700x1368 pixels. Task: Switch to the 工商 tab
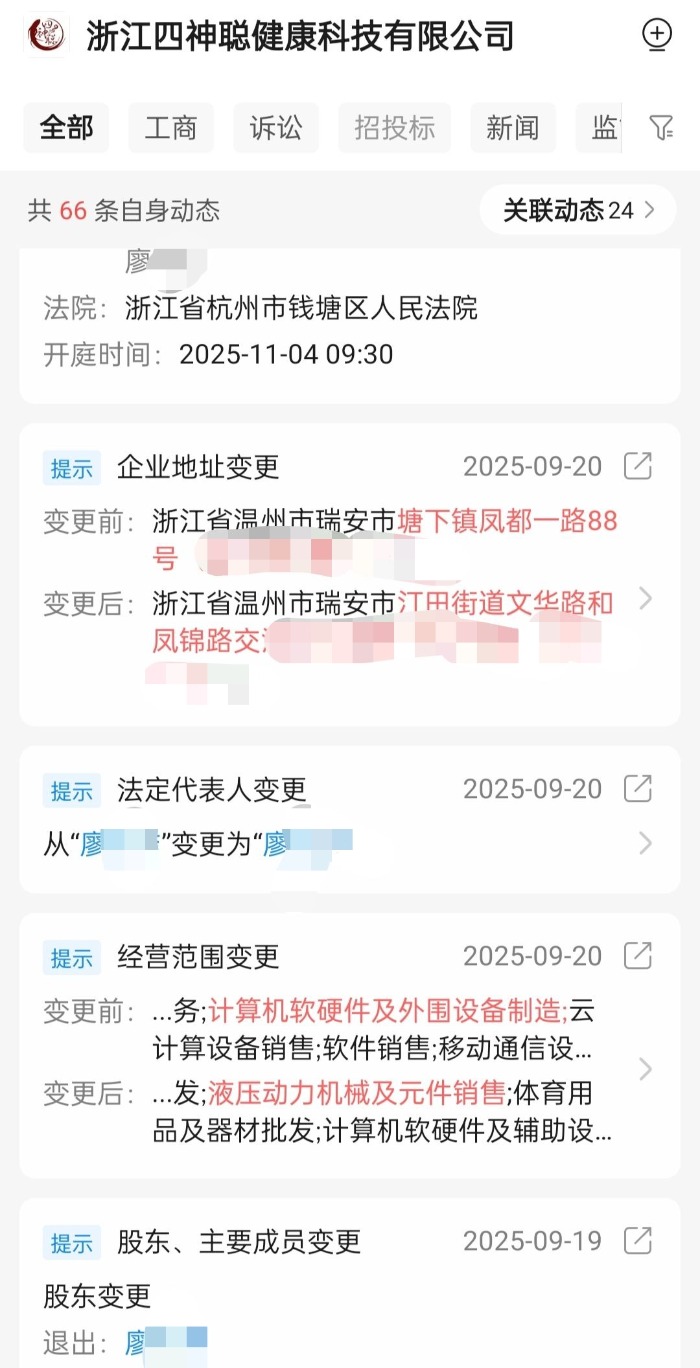(x=171, y=128)
